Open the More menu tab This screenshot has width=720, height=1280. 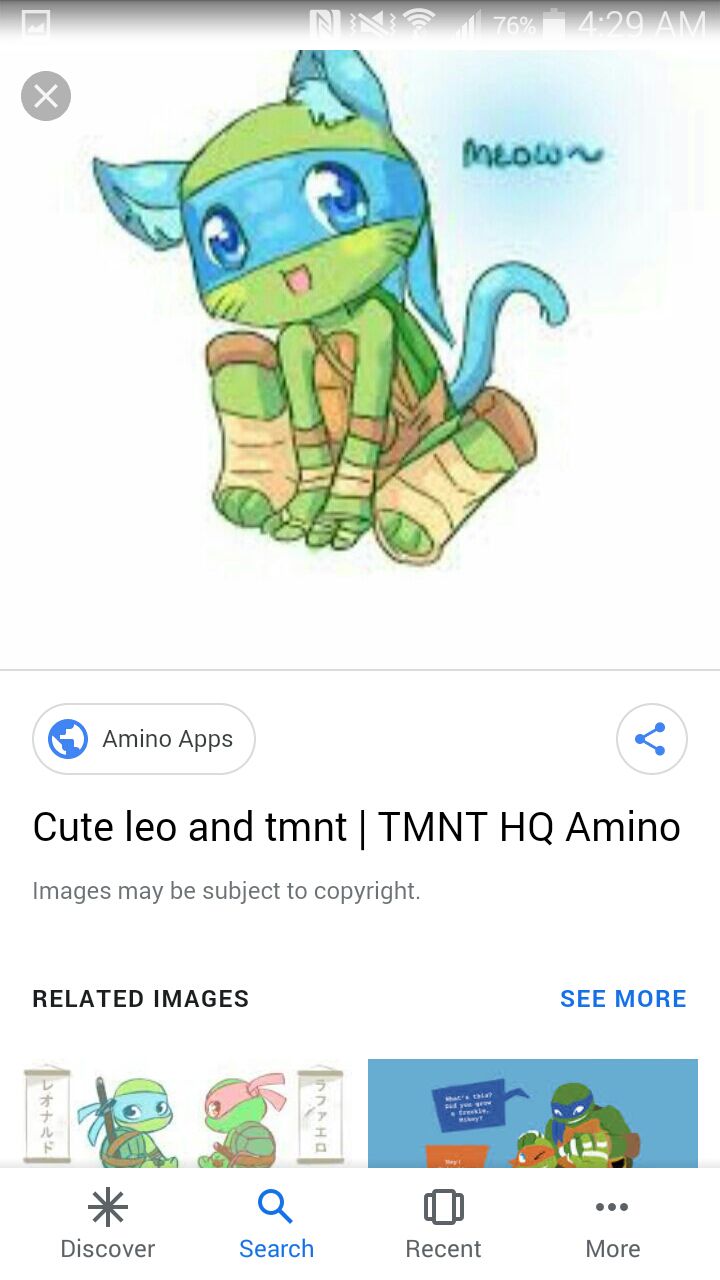pos(612,1224)
